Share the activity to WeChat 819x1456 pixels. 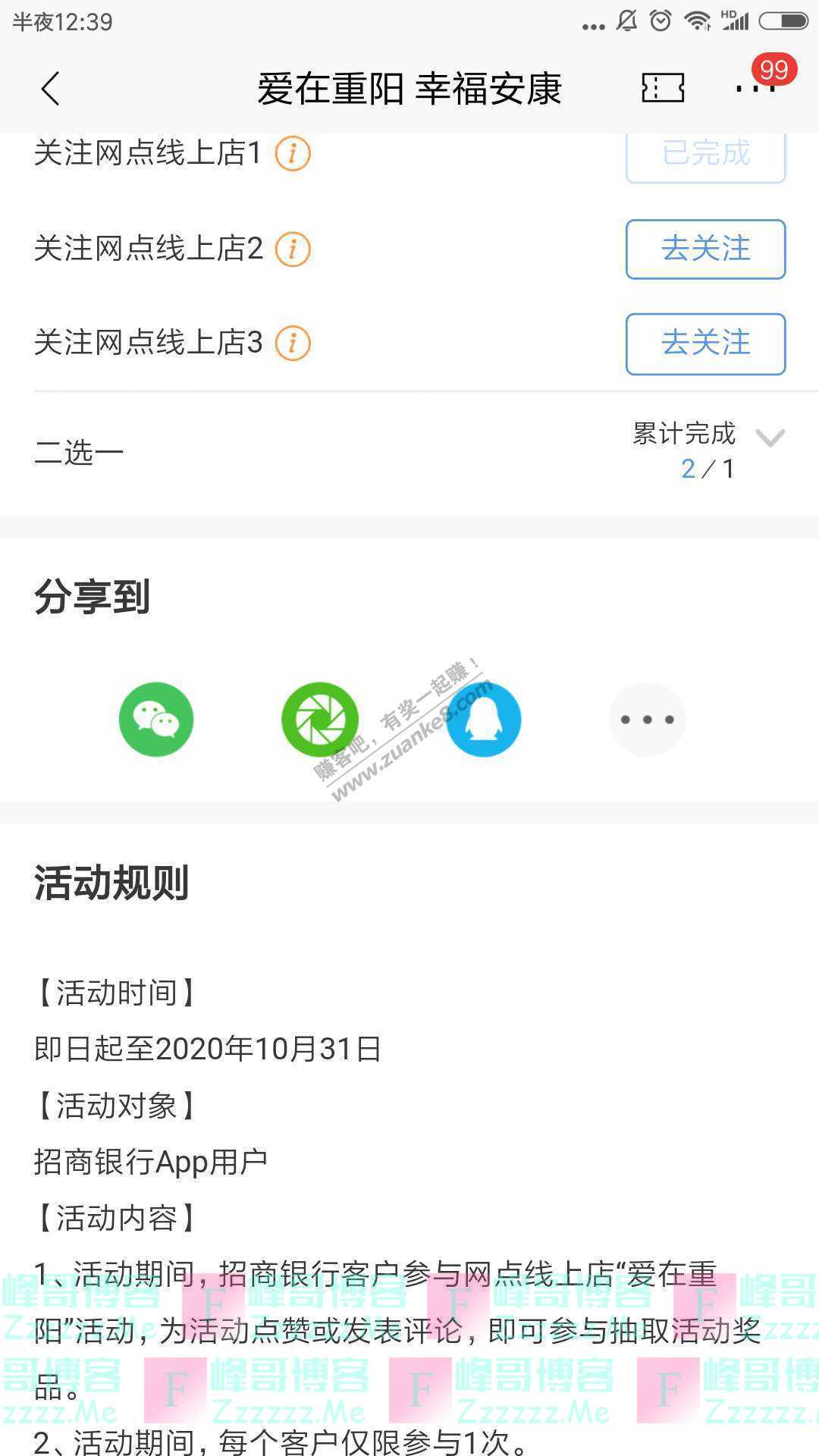coord(155,719)
